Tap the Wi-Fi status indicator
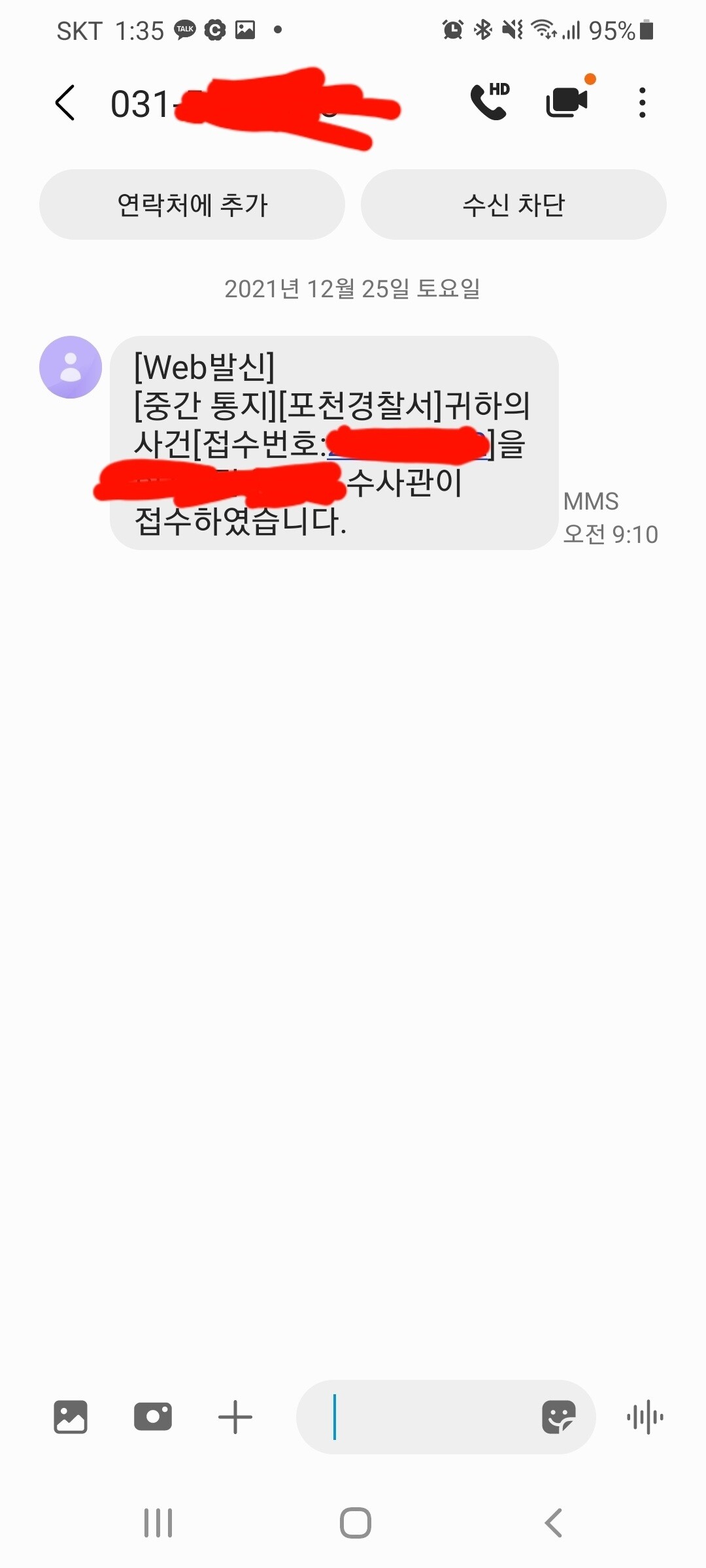Screen dimensions: 706x1568 543,29
